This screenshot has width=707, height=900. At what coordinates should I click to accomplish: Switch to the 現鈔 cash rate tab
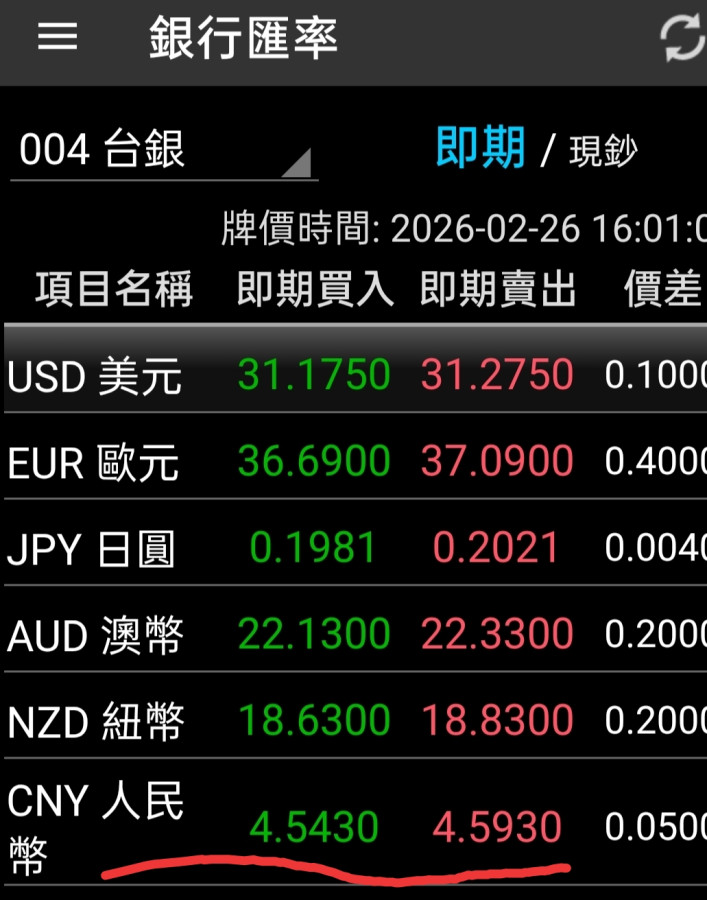coord(603,151)
